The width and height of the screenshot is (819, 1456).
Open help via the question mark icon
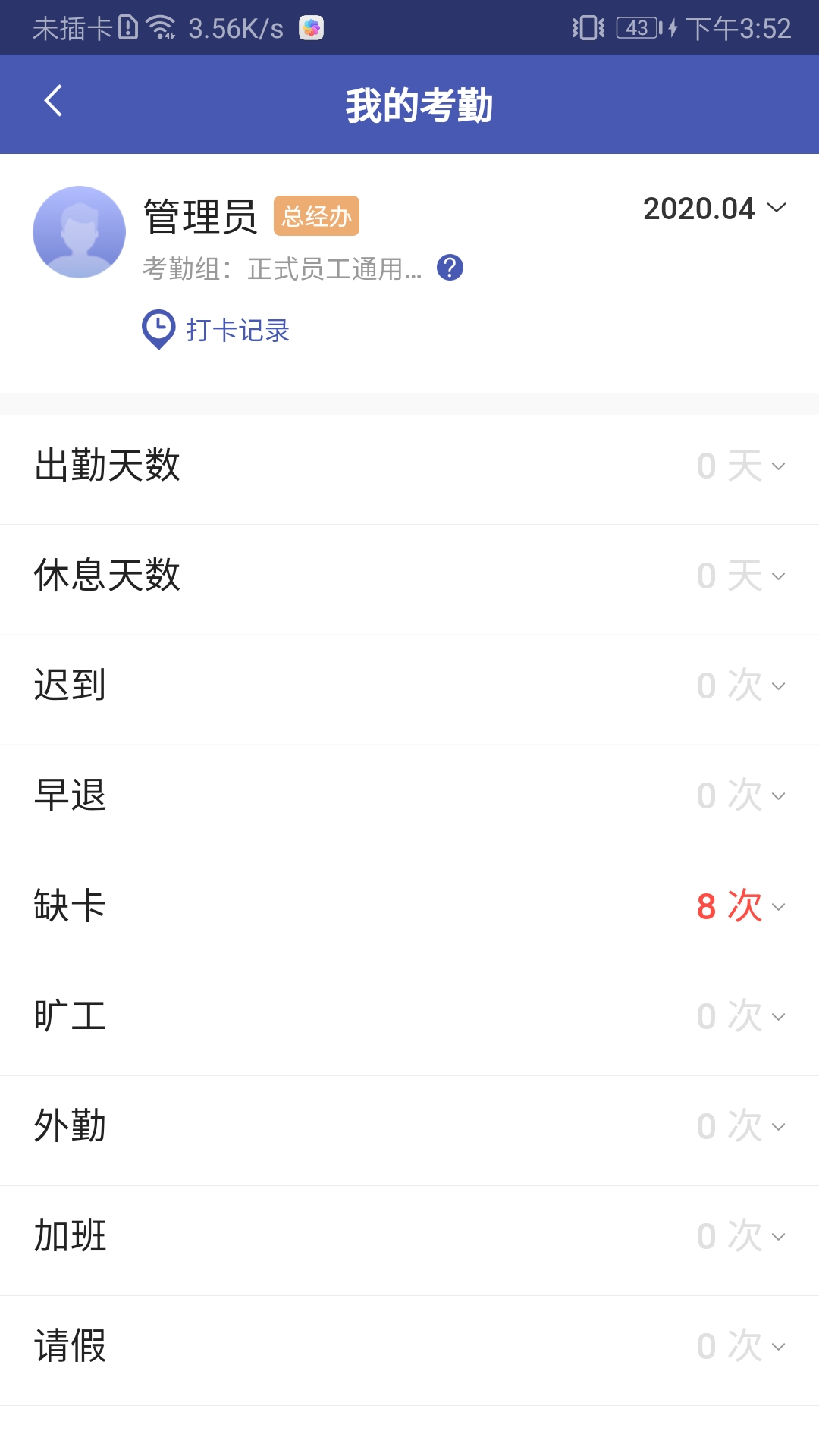coord(450,267)
